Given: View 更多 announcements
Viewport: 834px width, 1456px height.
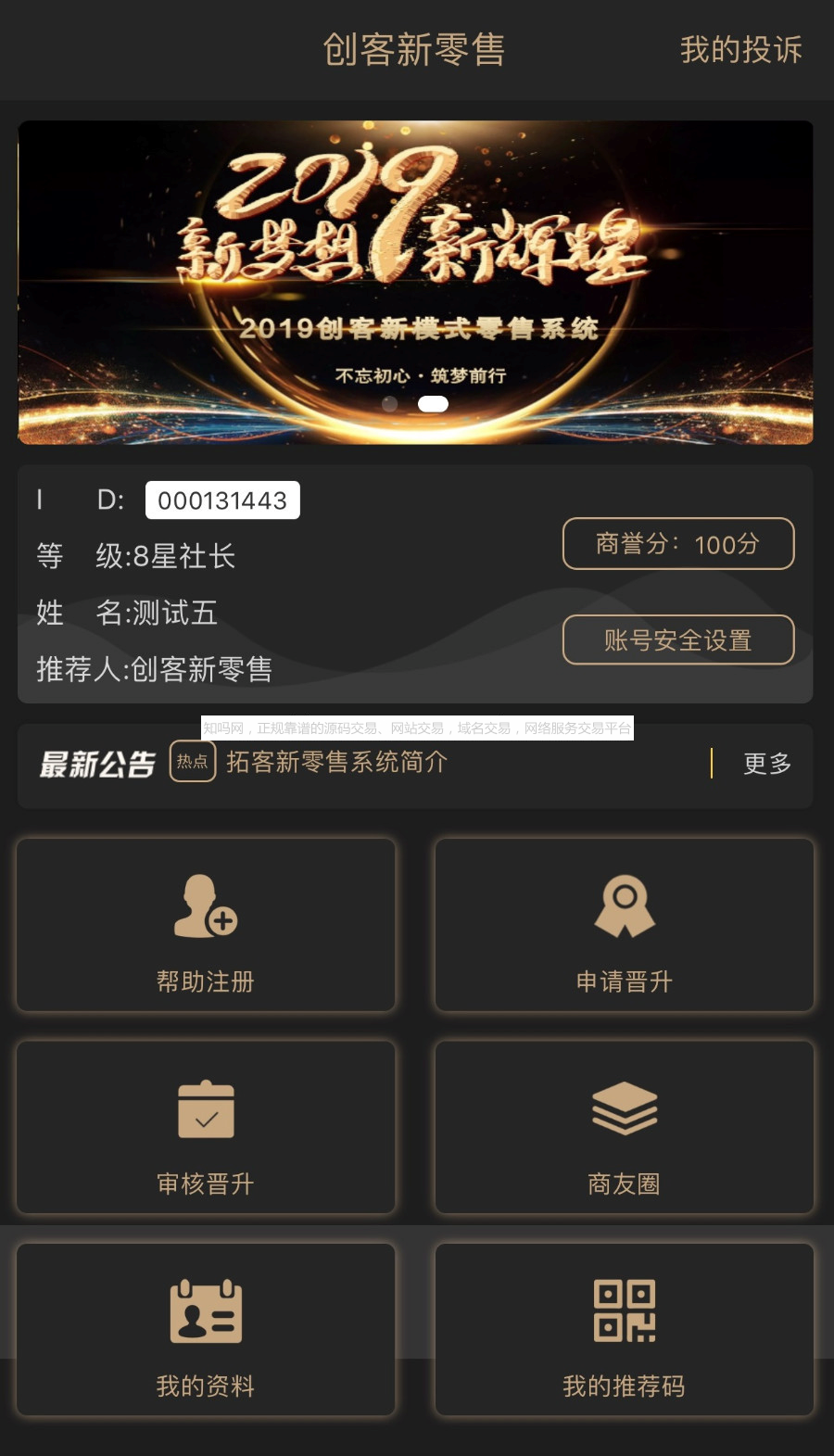Looking at the screenshot, I should pos(766,764).
